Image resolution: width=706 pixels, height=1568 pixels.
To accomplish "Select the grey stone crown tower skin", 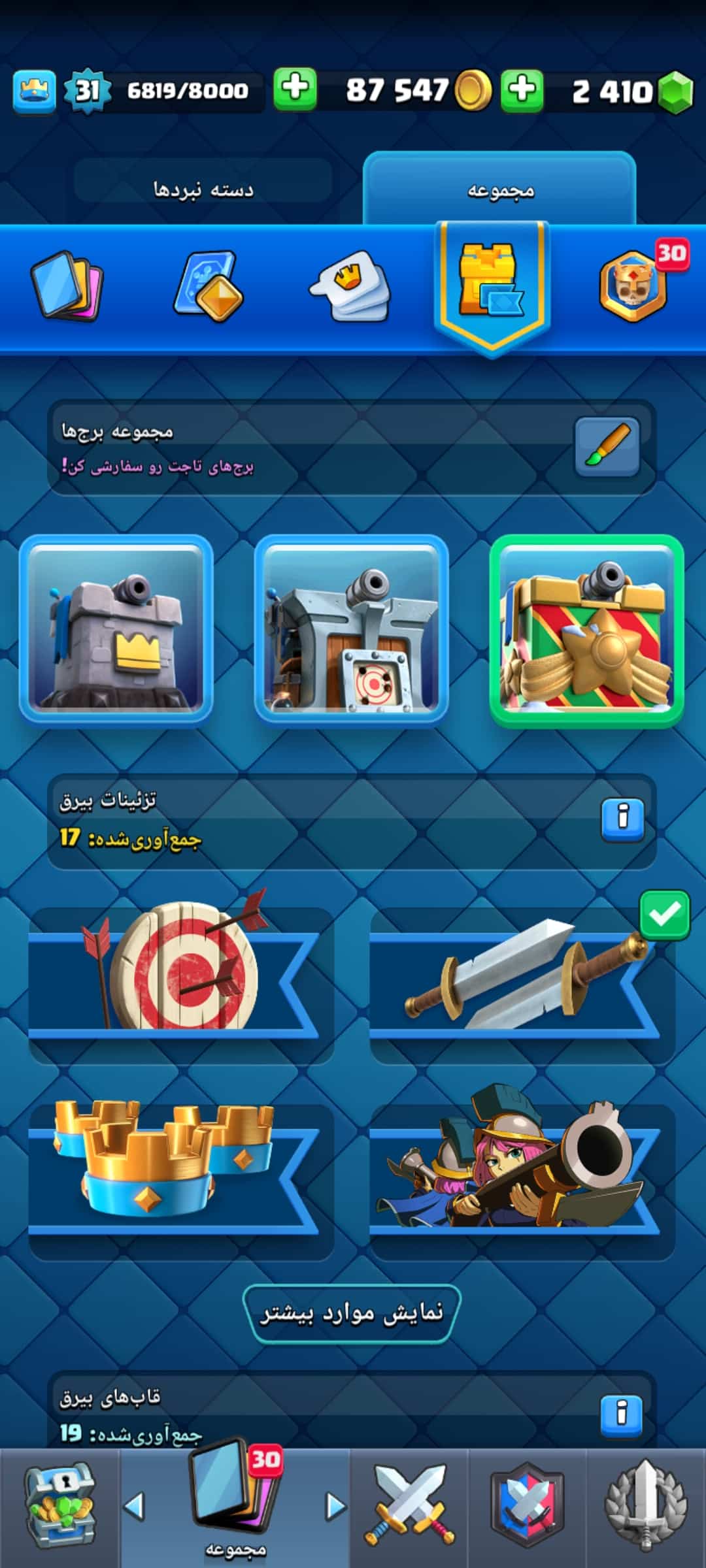I will point(116,629).
